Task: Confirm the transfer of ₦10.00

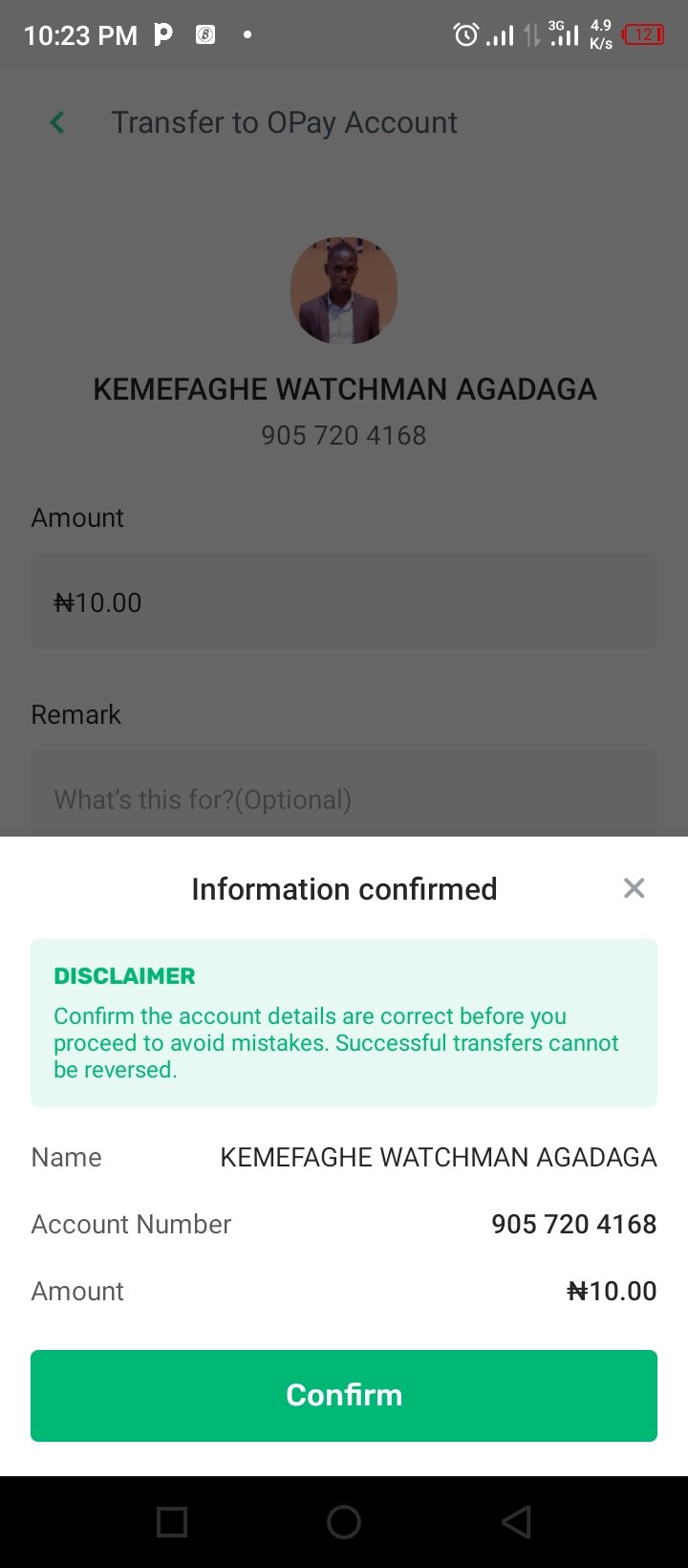Action: [x=344, y=1395]
